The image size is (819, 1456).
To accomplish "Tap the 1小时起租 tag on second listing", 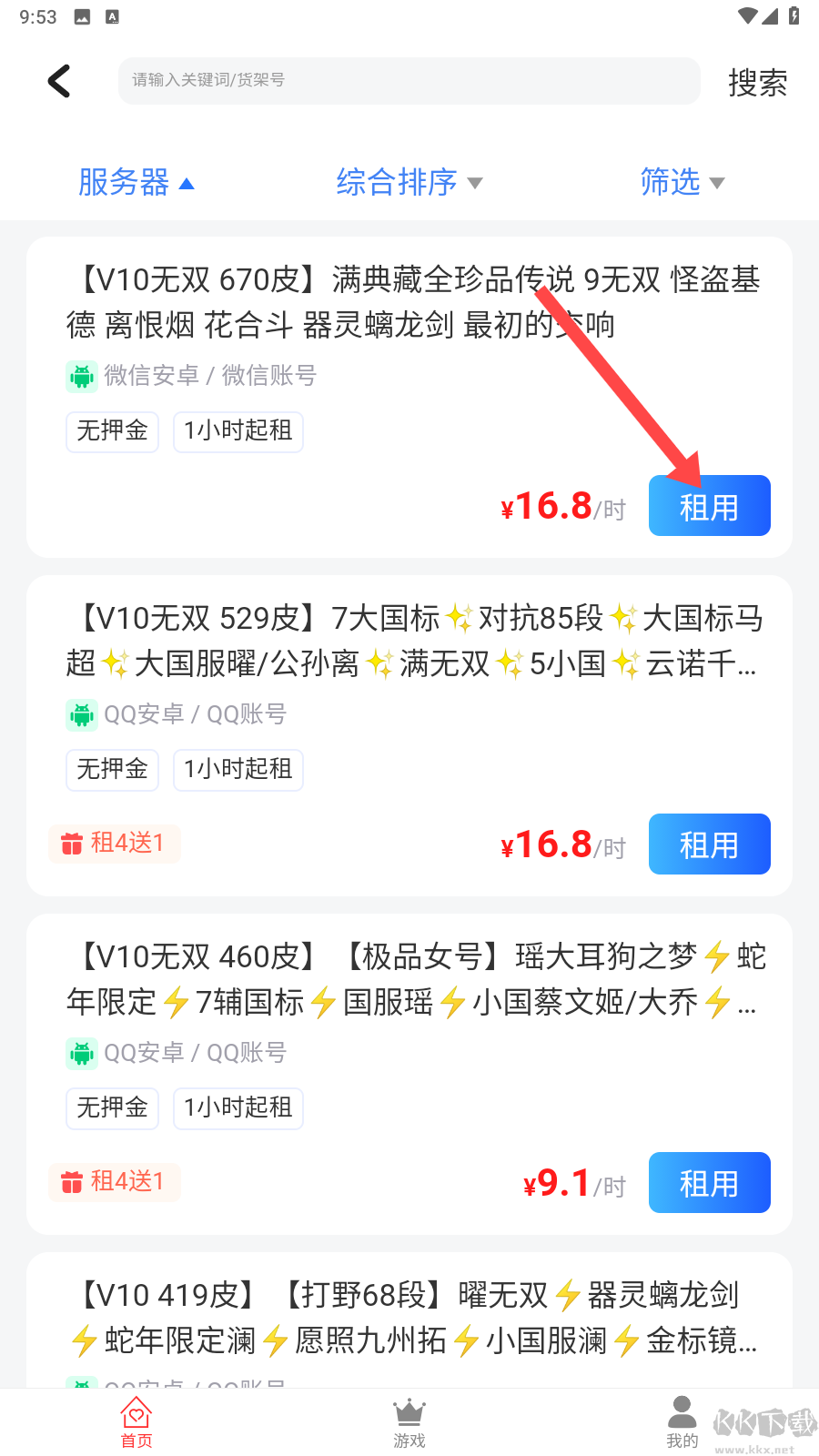I will 238,770.
